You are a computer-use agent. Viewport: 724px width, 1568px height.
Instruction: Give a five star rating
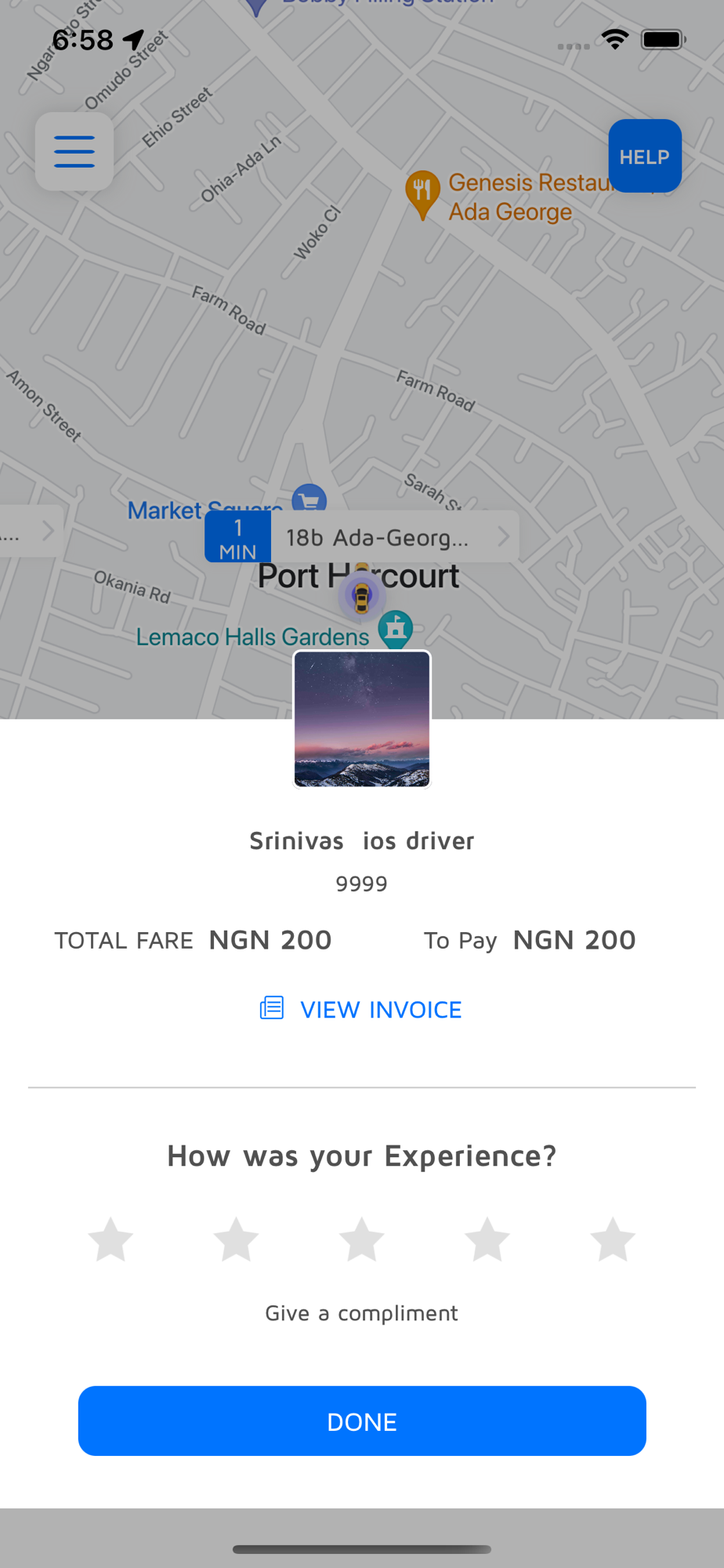click(612, 1240)
